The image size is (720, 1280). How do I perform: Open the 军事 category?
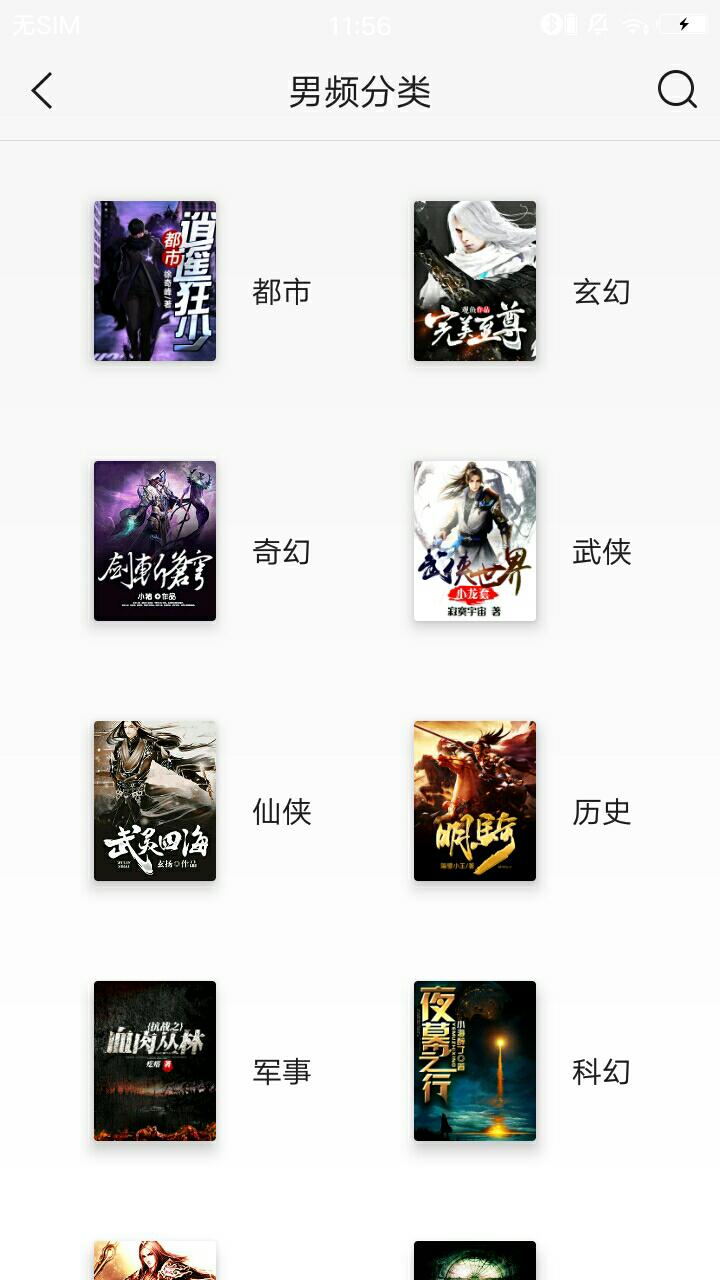pos(283,1073)
